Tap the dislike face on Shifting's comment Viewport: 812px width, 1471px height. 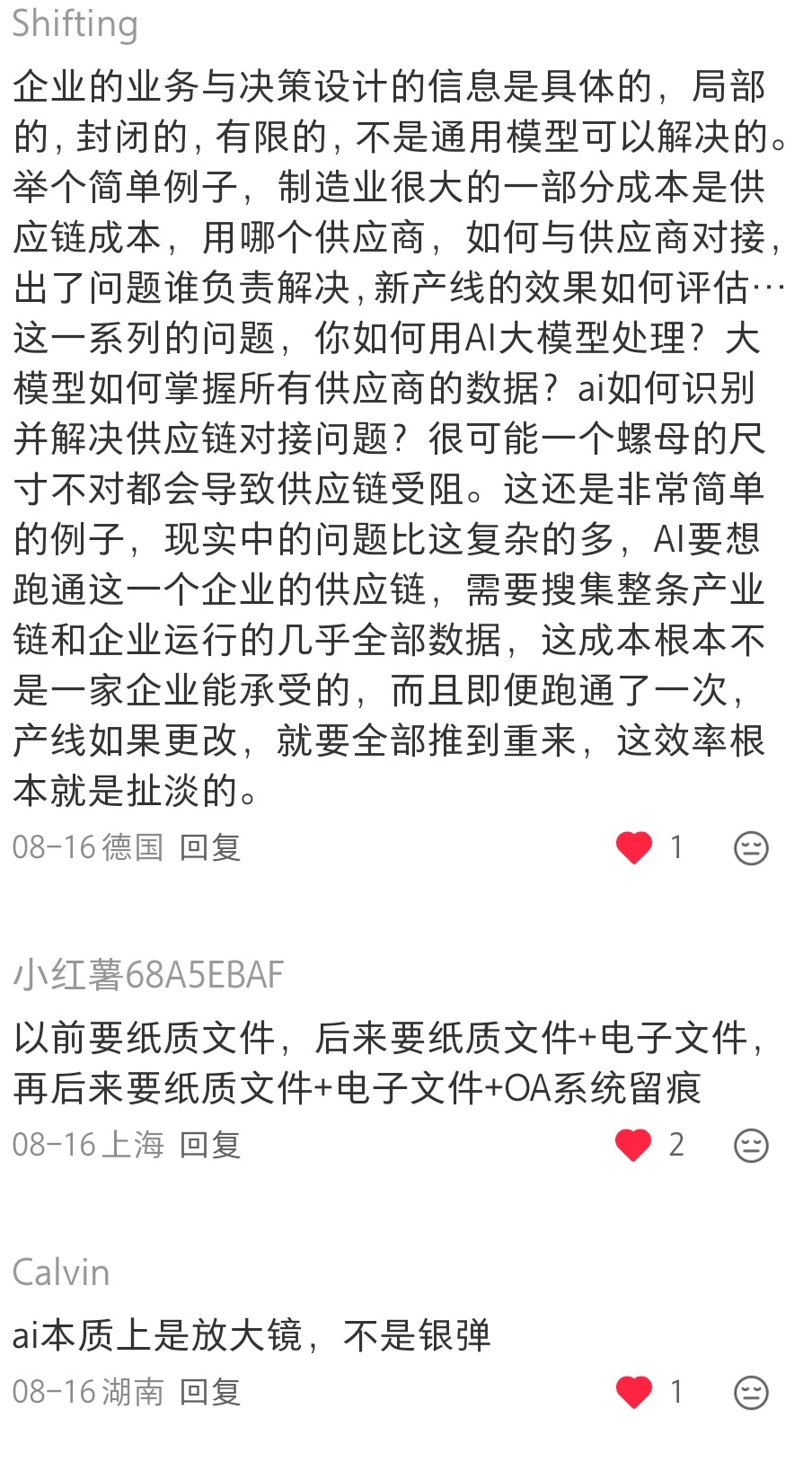click(x=751, y=848)
